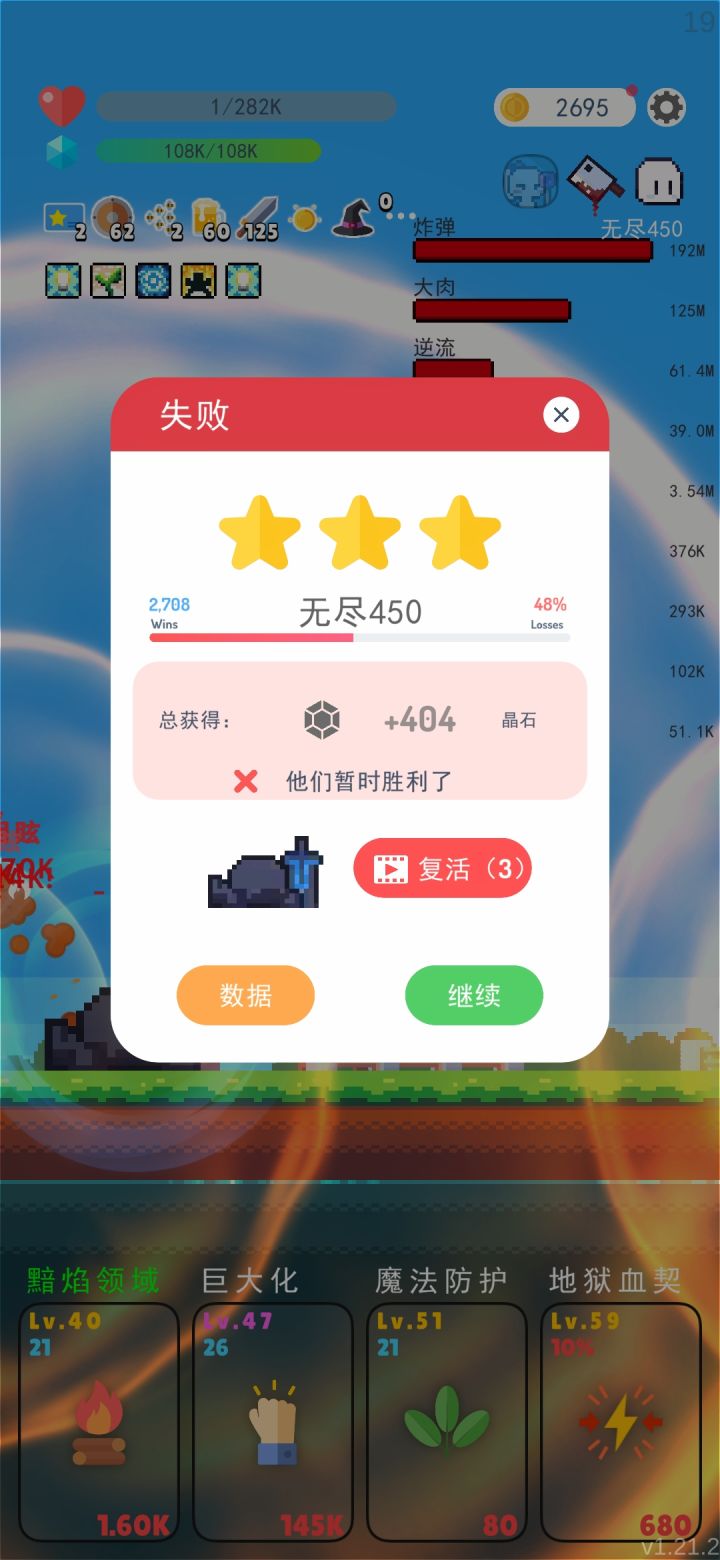Select the star badge icon
The height and width of the screenshot is (1560, 720).
(63, 215)
